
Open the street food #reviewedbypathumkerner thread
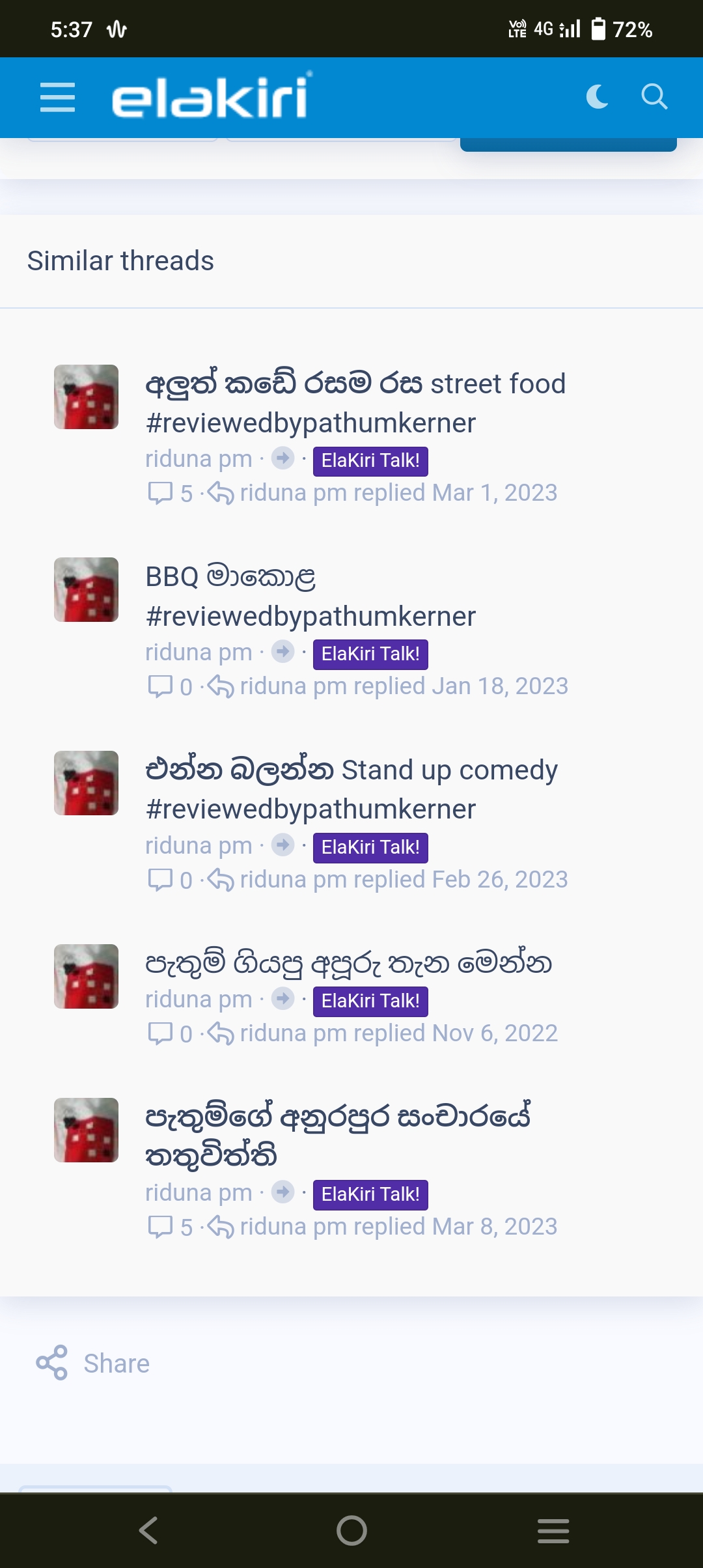(x=355, y=403)
